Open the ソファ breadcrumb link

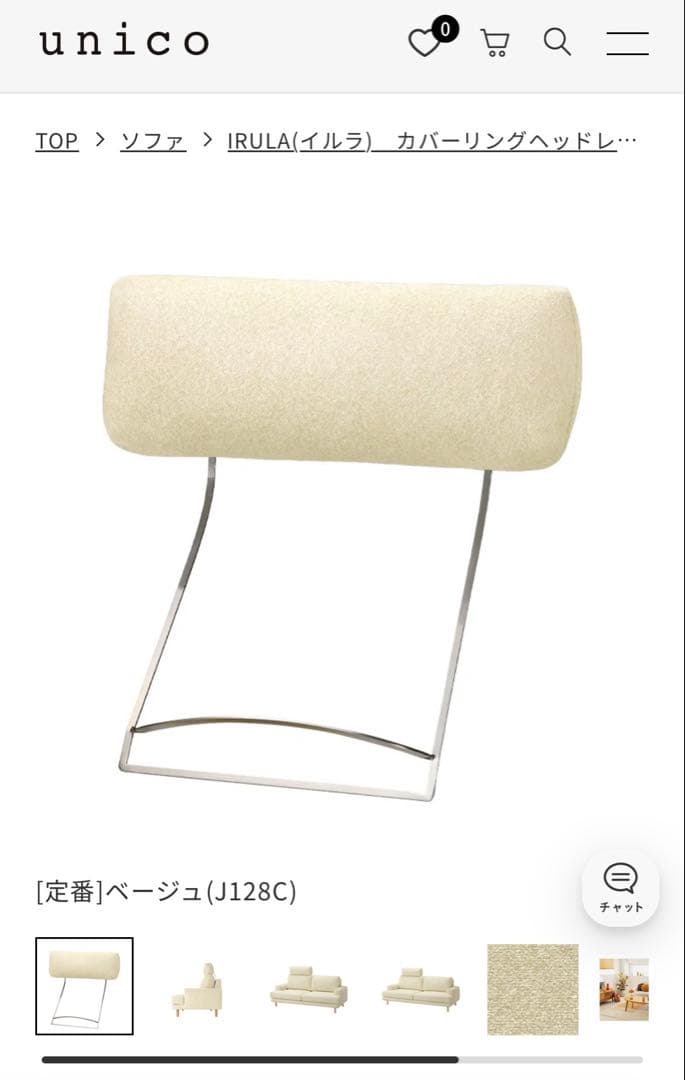[x=153, y=141]
